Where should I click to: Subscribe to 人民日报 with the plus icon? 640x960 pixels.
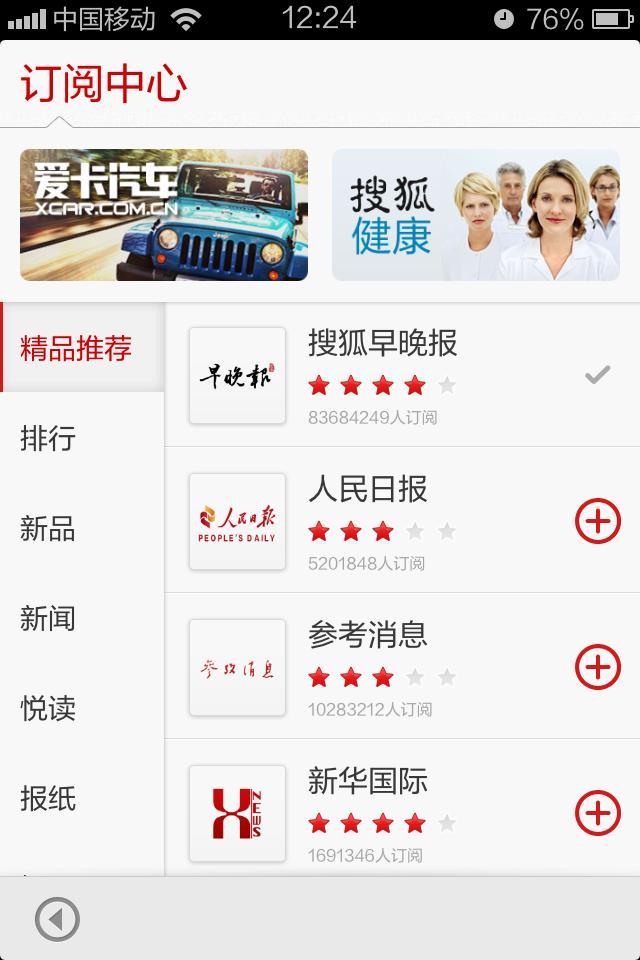[x=597, y=521]
